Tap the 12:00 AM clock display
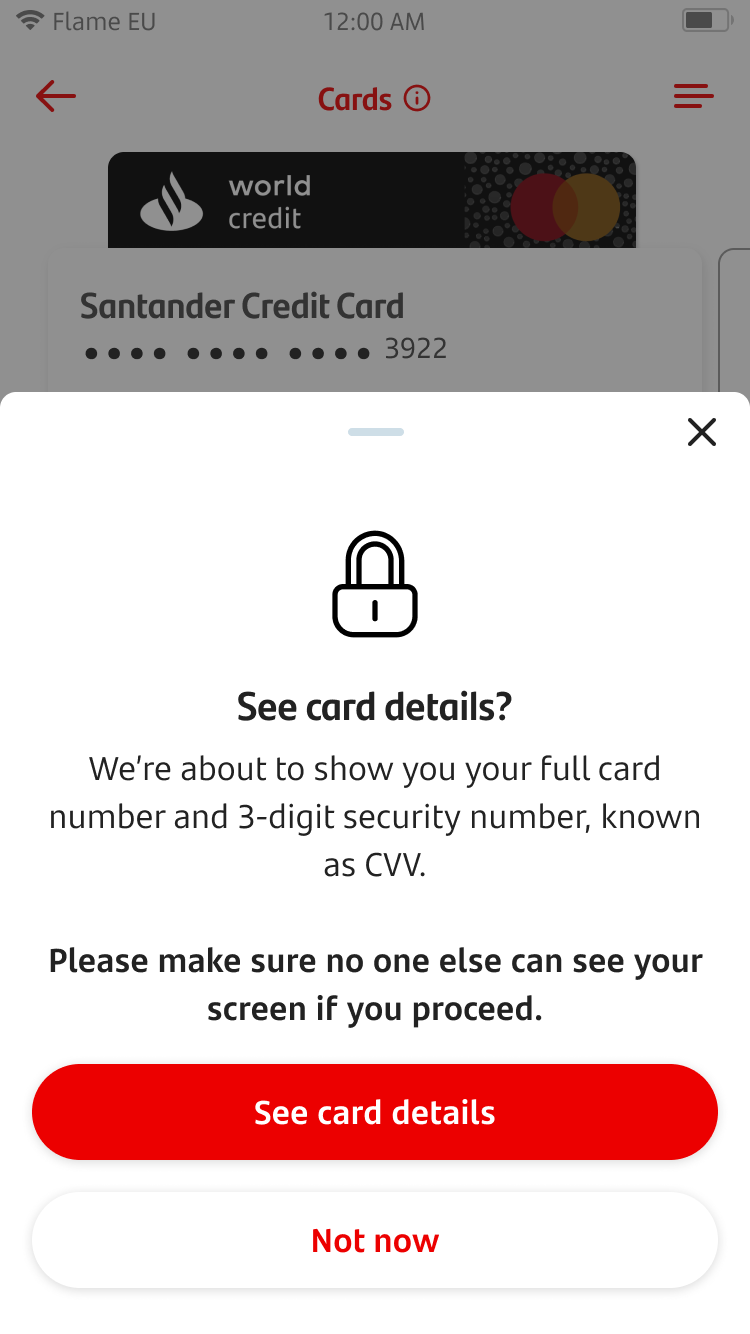Image resolution: width=750 pixels, height=1334 pixels. click(374, 20)
